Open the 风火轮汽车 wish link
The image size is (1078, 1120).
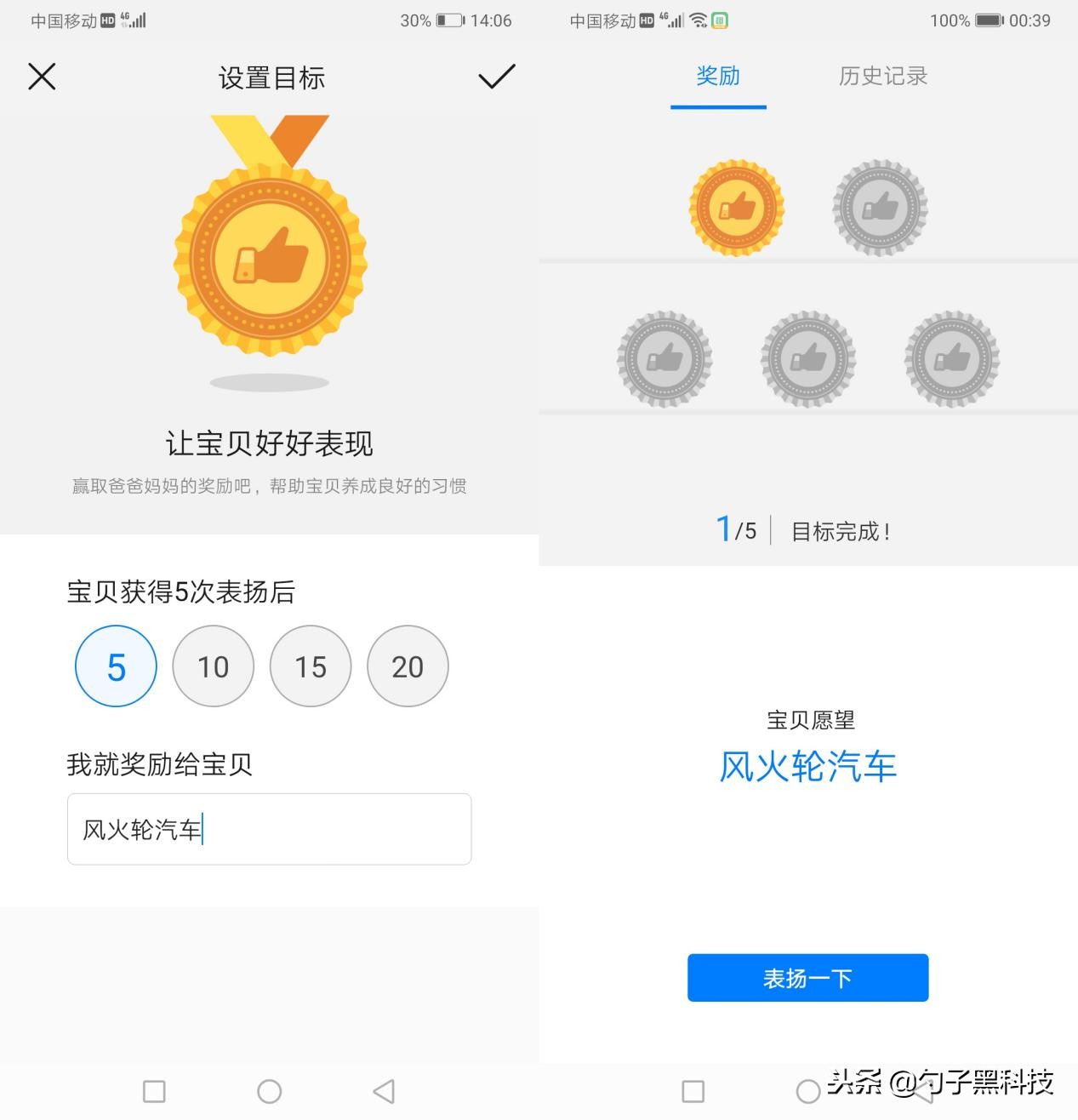point(807,766)
